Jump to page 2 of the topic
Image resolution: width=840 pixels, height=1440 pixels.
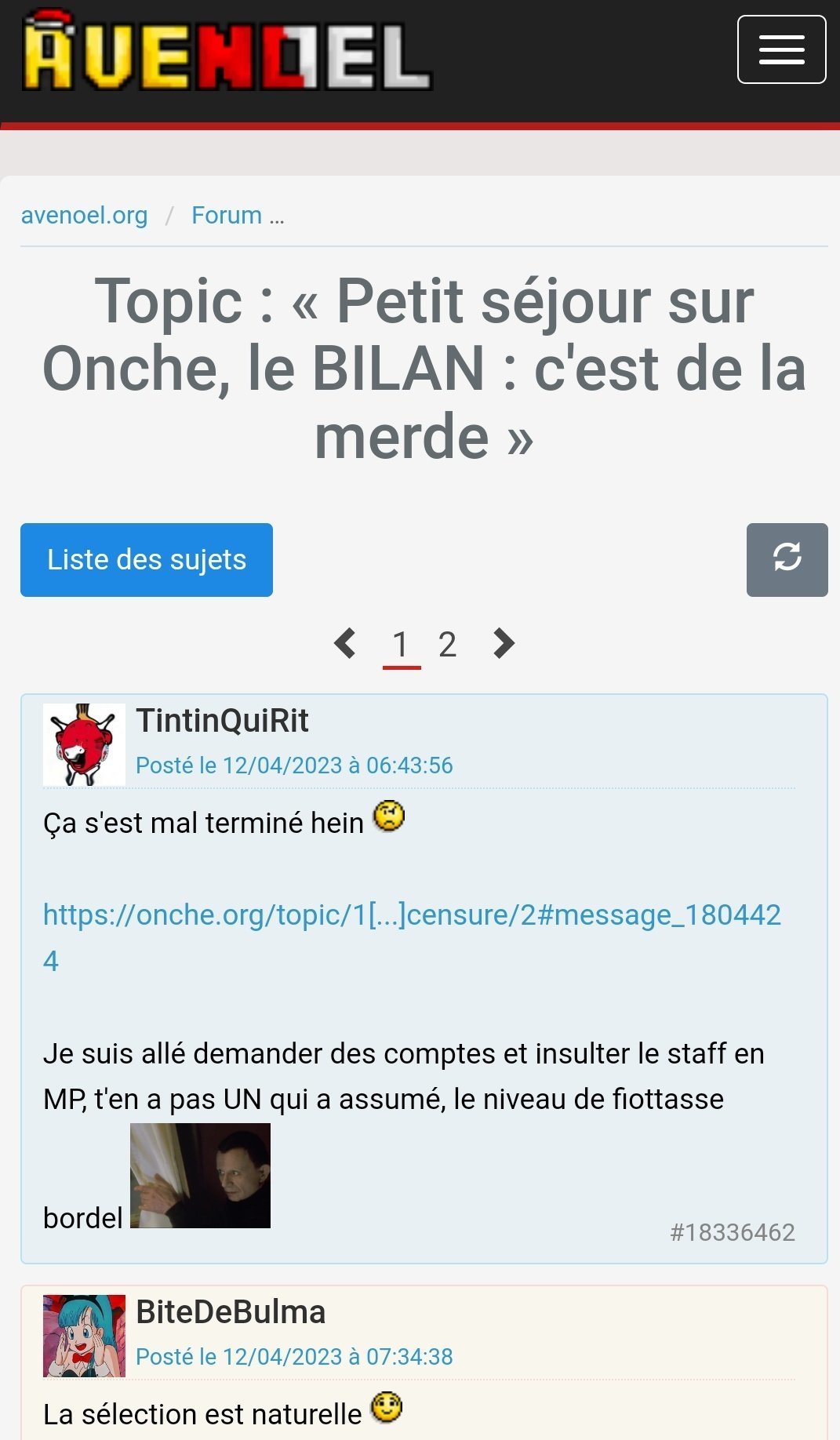(x=447, y=645)
